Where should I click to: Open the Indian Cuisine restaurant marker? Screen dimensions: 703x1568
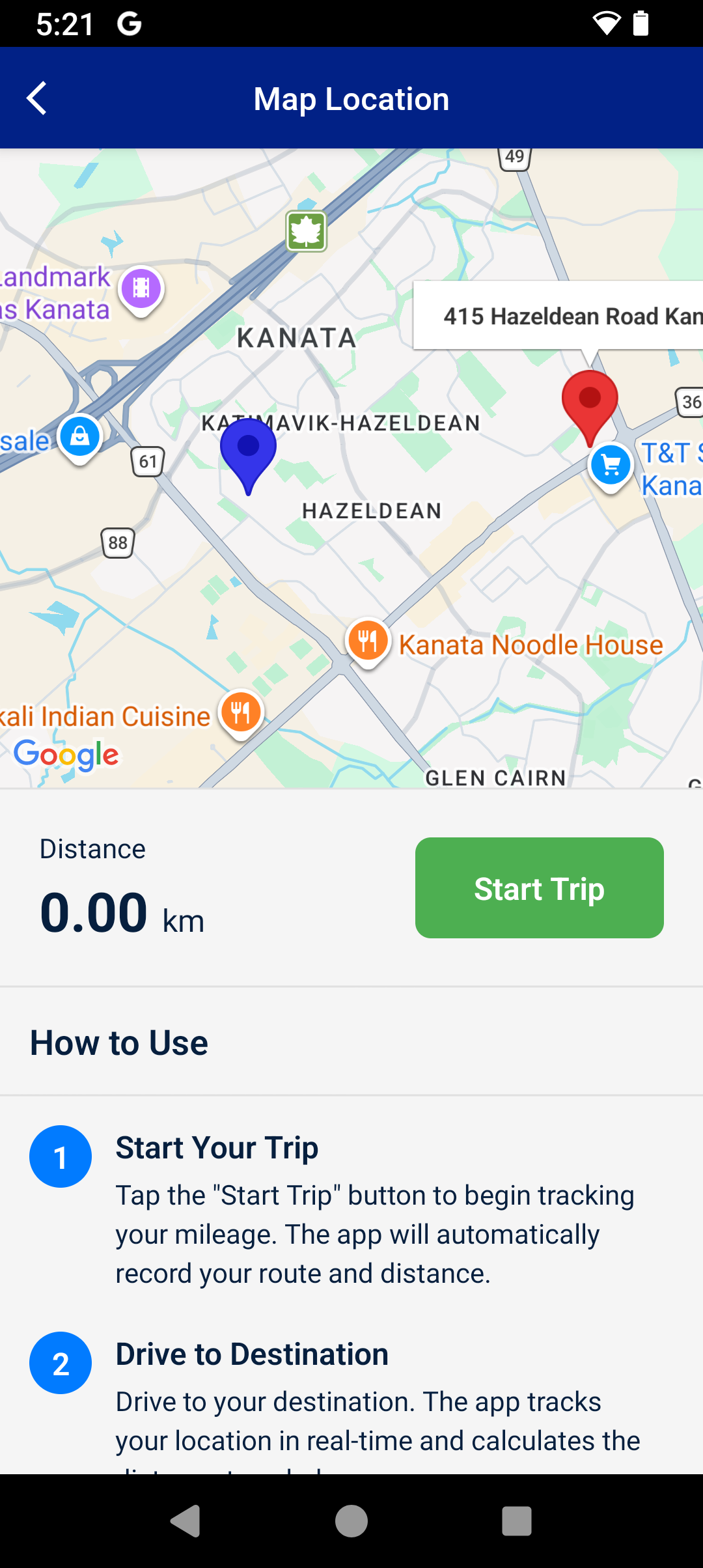coord(241,712)
